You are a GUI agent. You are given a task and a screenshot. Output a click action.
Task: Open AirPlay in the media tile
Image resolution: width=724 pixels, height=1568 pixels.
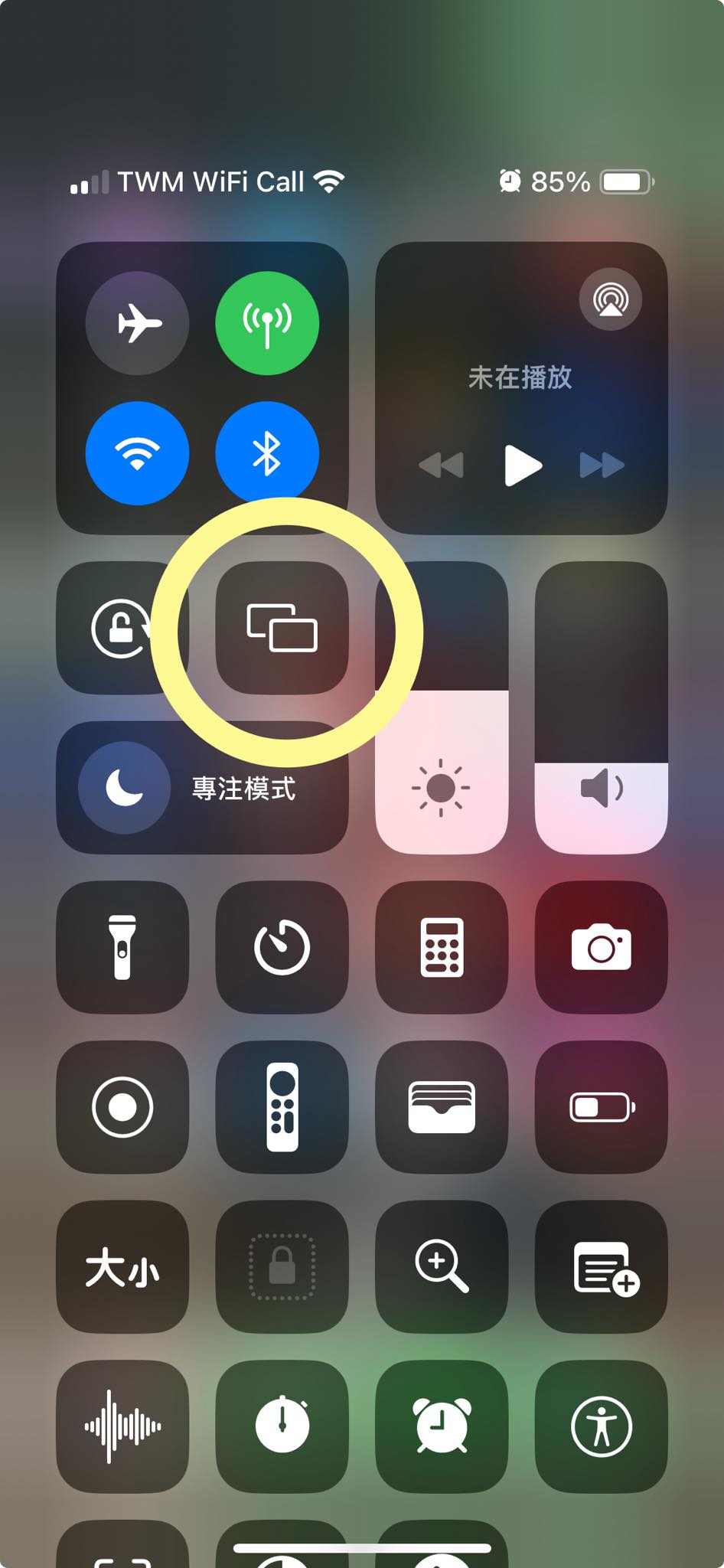(610, 299)
